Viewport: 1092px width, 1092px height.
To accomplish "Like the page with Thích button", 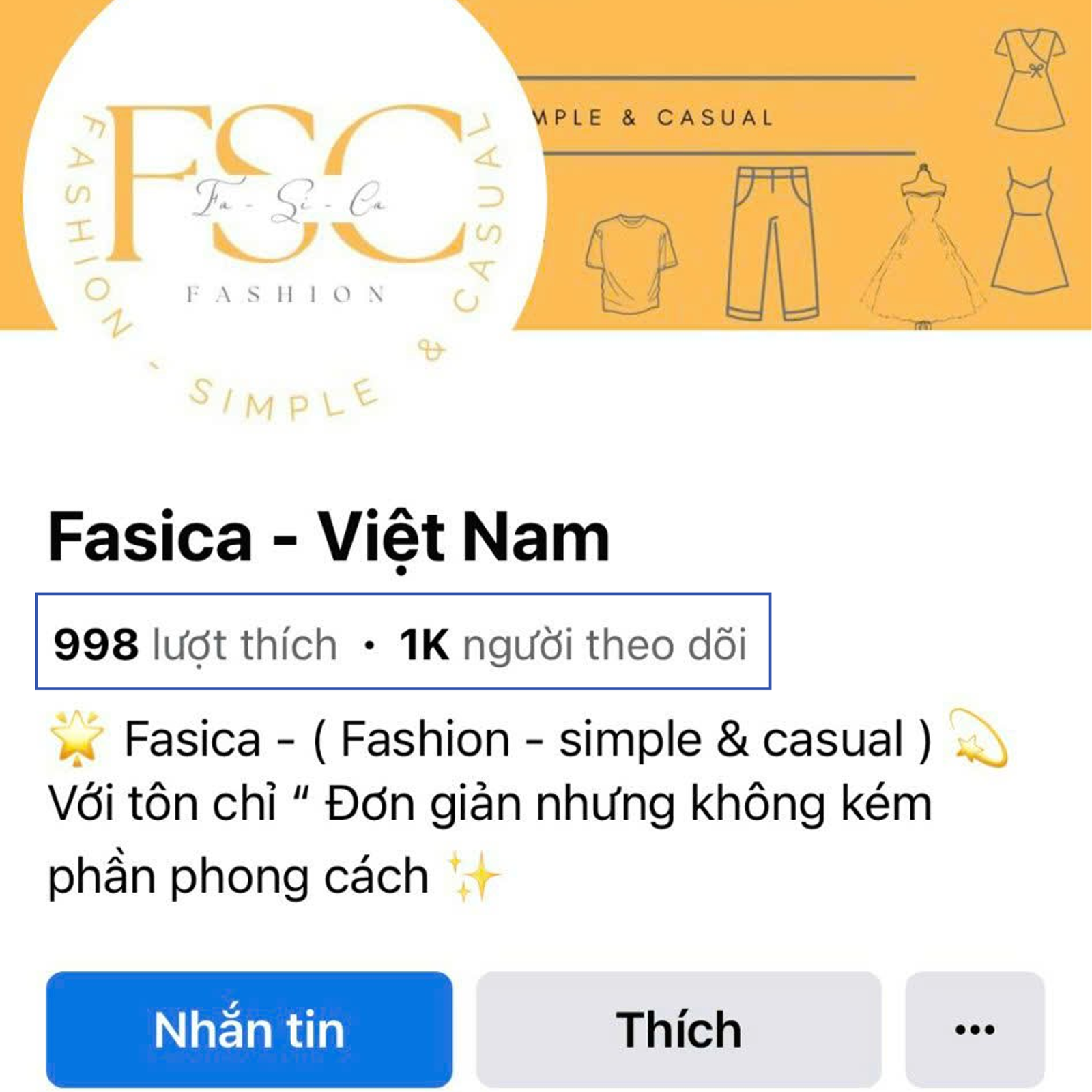I will tap(678, 1029).
